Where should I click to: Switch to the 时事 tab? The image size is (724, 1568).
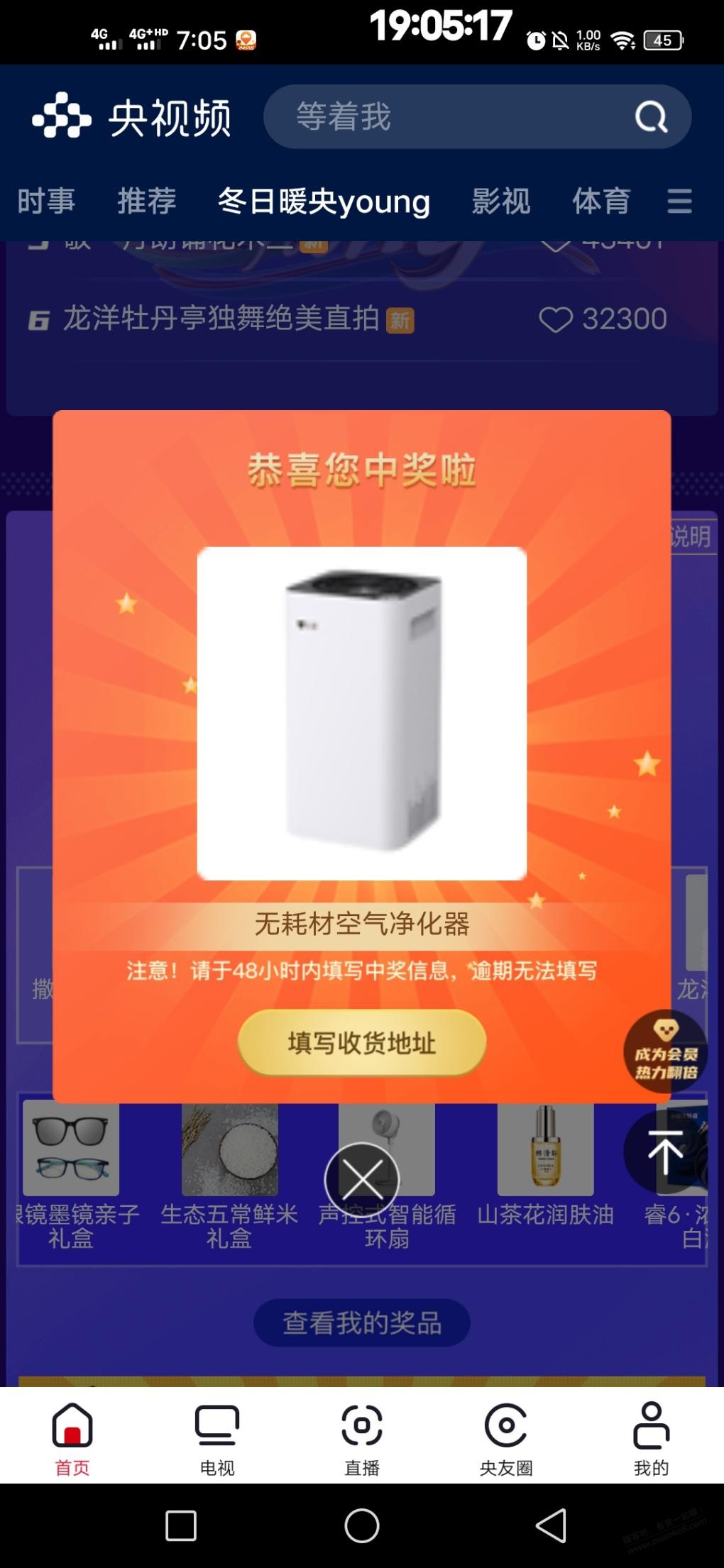[46, 201]
